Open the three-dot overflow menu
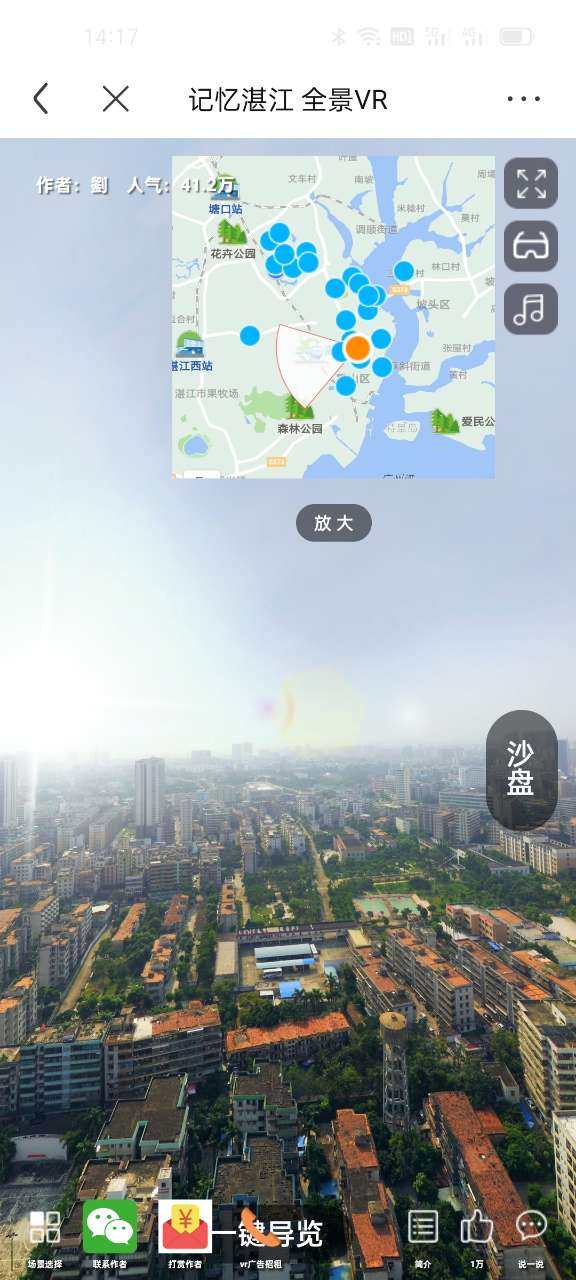The height and width of the screenshot is (1280, 576). pos(524,99)
